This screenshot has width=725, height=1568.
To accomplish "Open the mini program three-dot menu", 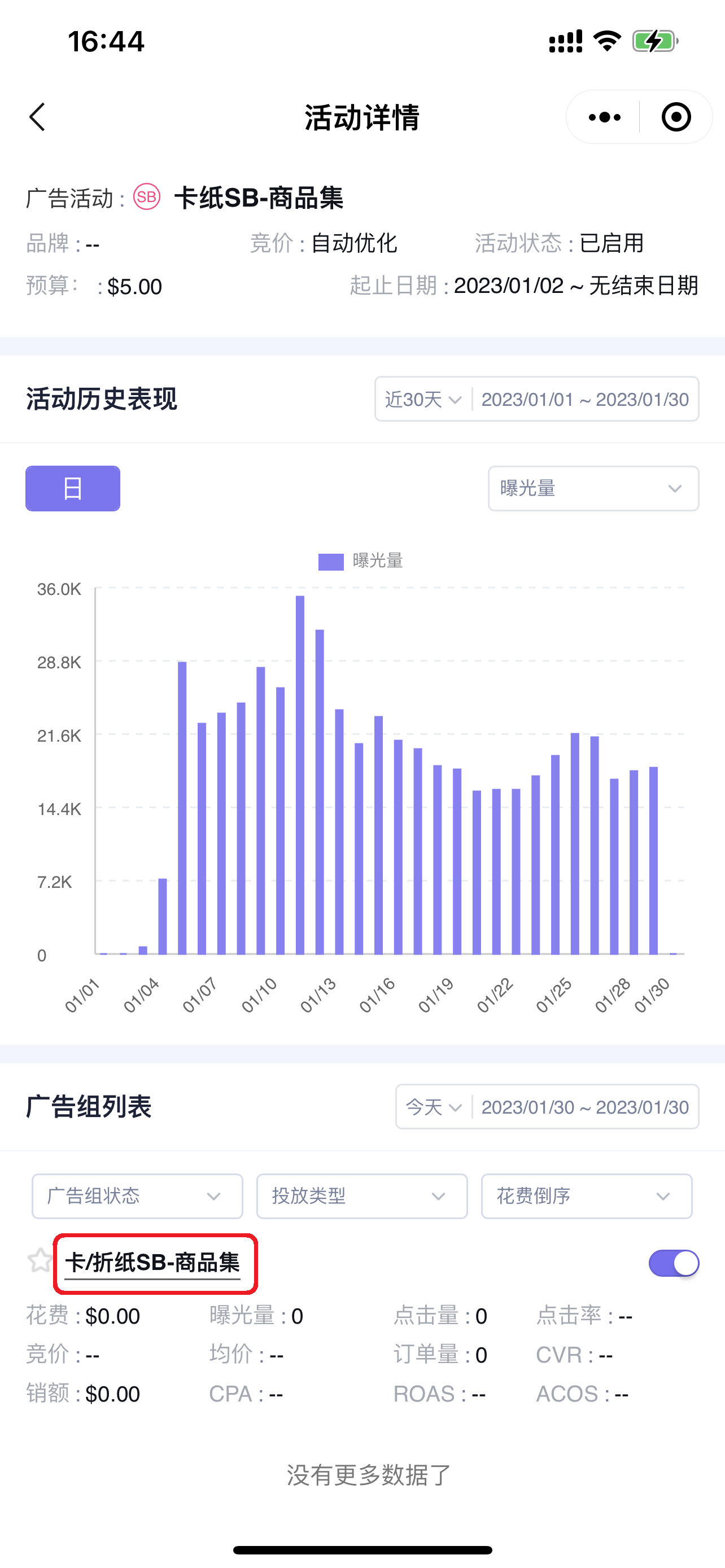I will [604, 117].
